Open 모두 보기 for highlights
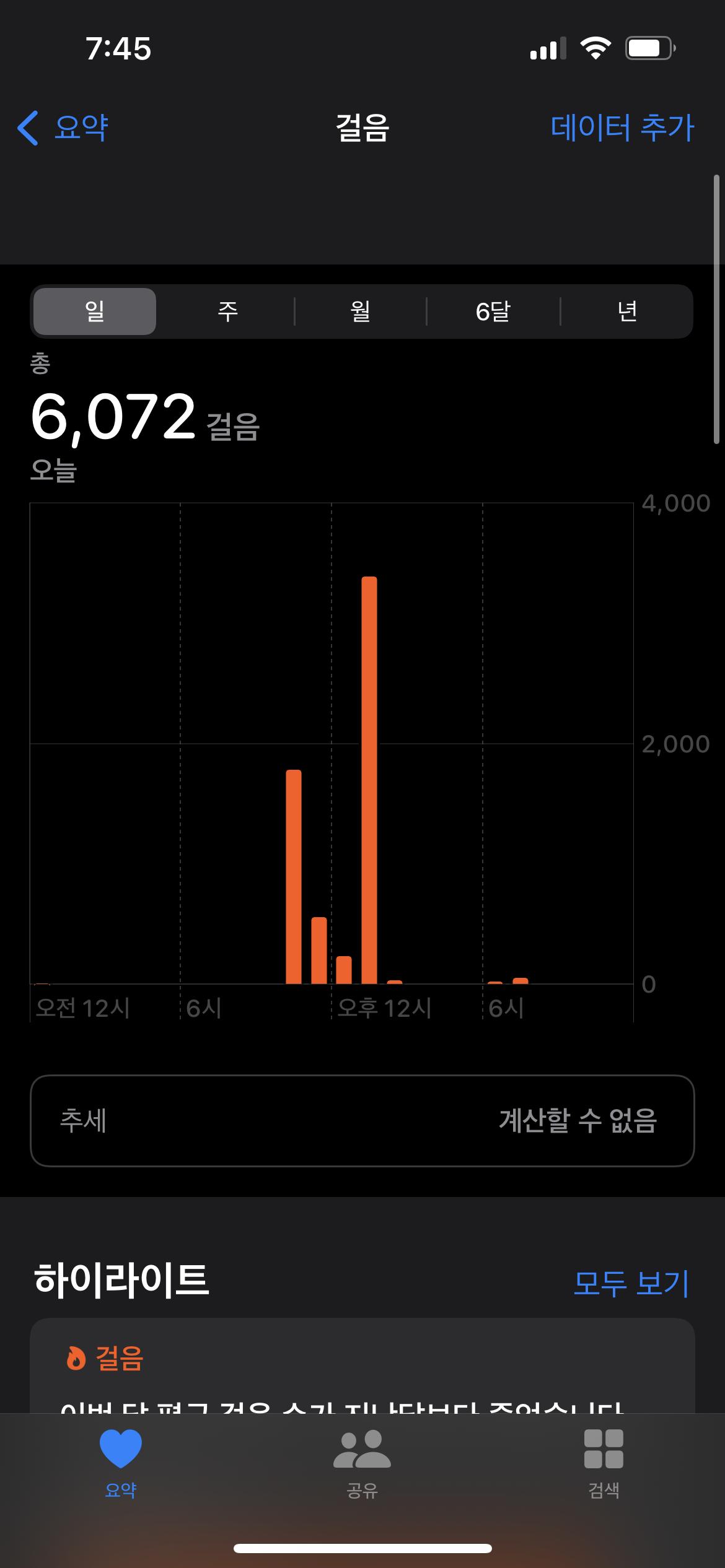Image resolution: width=725 pixels, height=1568 pixels. (x=631, y=1283)
